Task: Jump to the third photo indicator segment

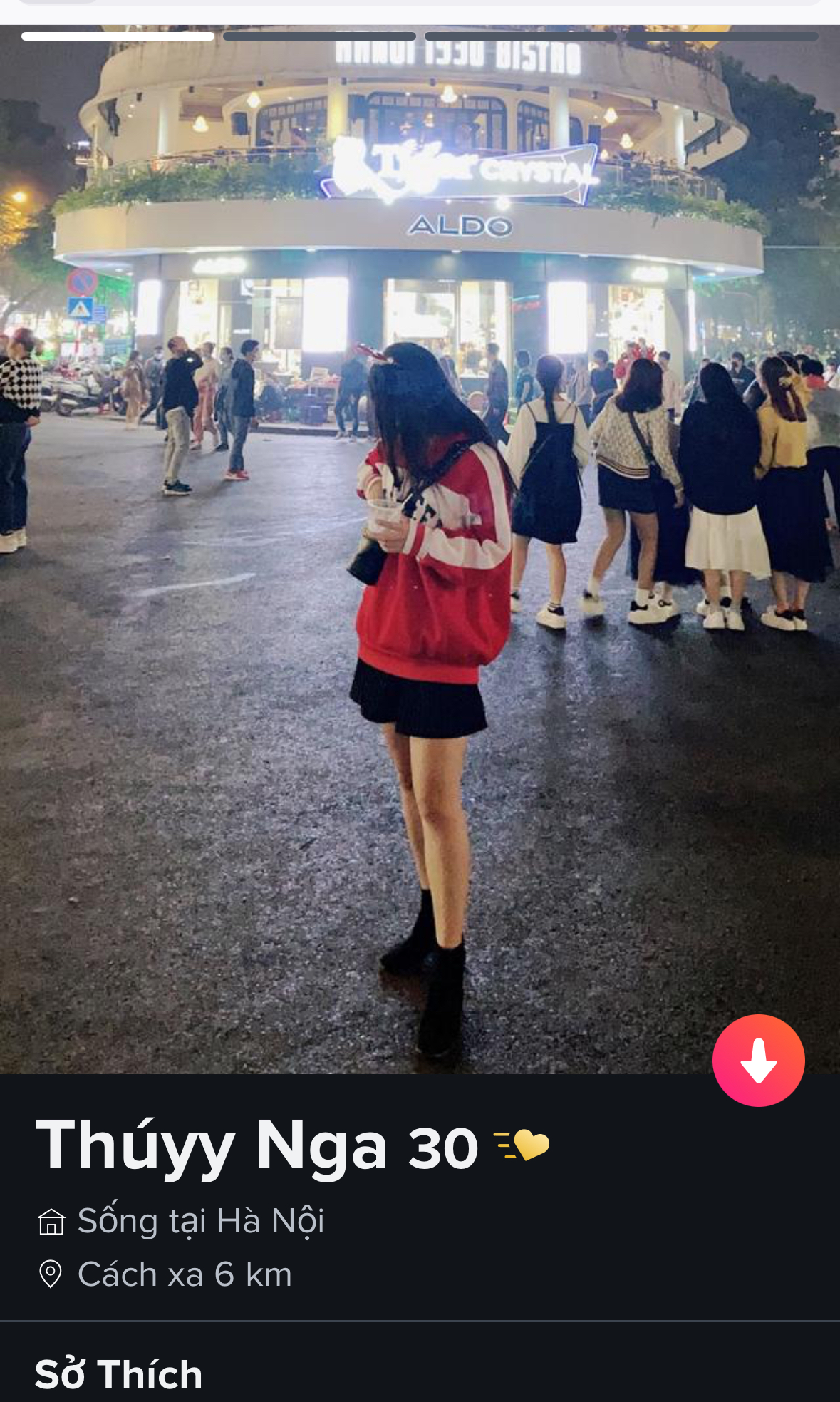Action: tap(521, 36)
